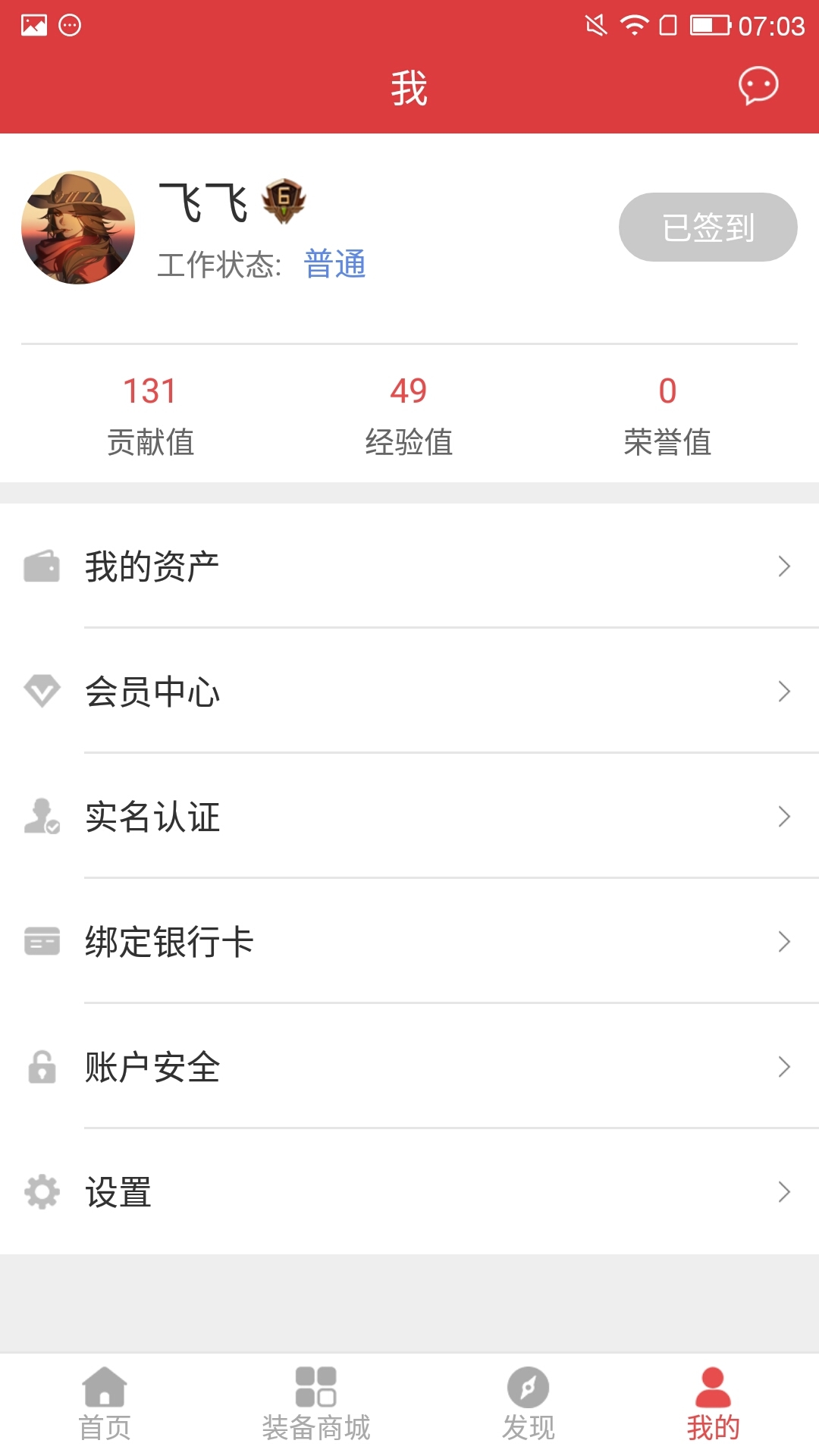
Task: Click the level 6 badge next to 飞飞
Action: [284, 201]
